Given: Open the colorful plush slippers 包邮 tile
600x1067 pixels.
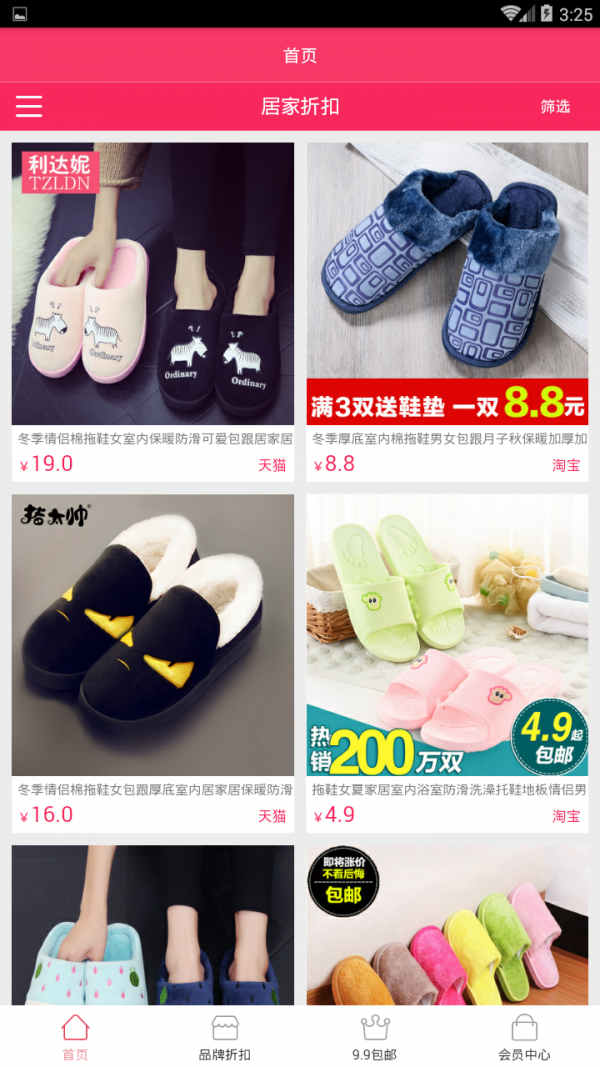Looking at the screenshot, I should pos(447,925).
